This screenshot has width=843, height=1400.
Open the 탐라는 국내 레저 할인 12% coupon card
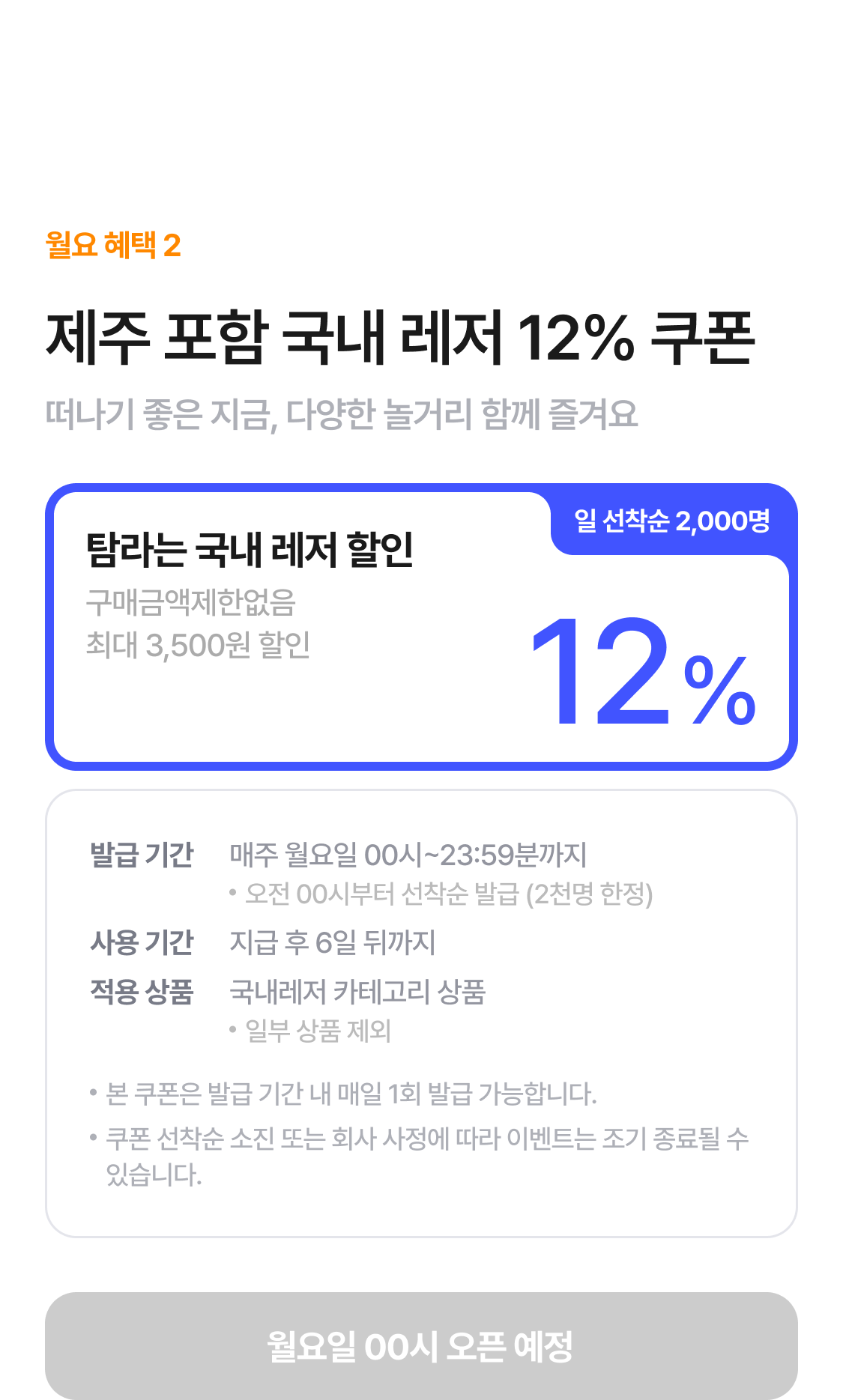[x=421, y=627]
